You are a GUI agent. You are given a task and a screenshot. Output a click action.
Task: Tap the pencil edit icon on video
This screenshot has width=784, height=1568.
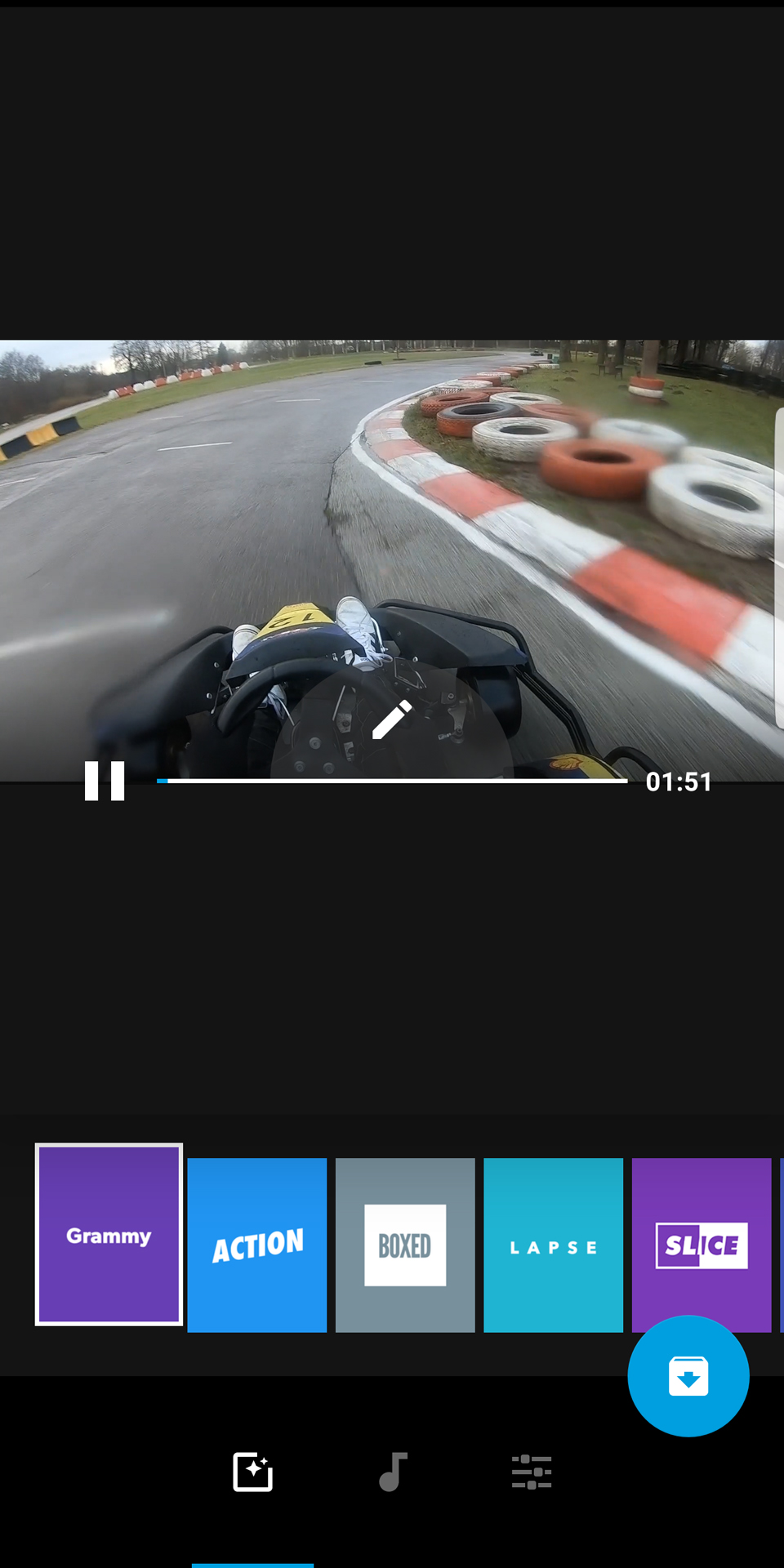(392, 719)
